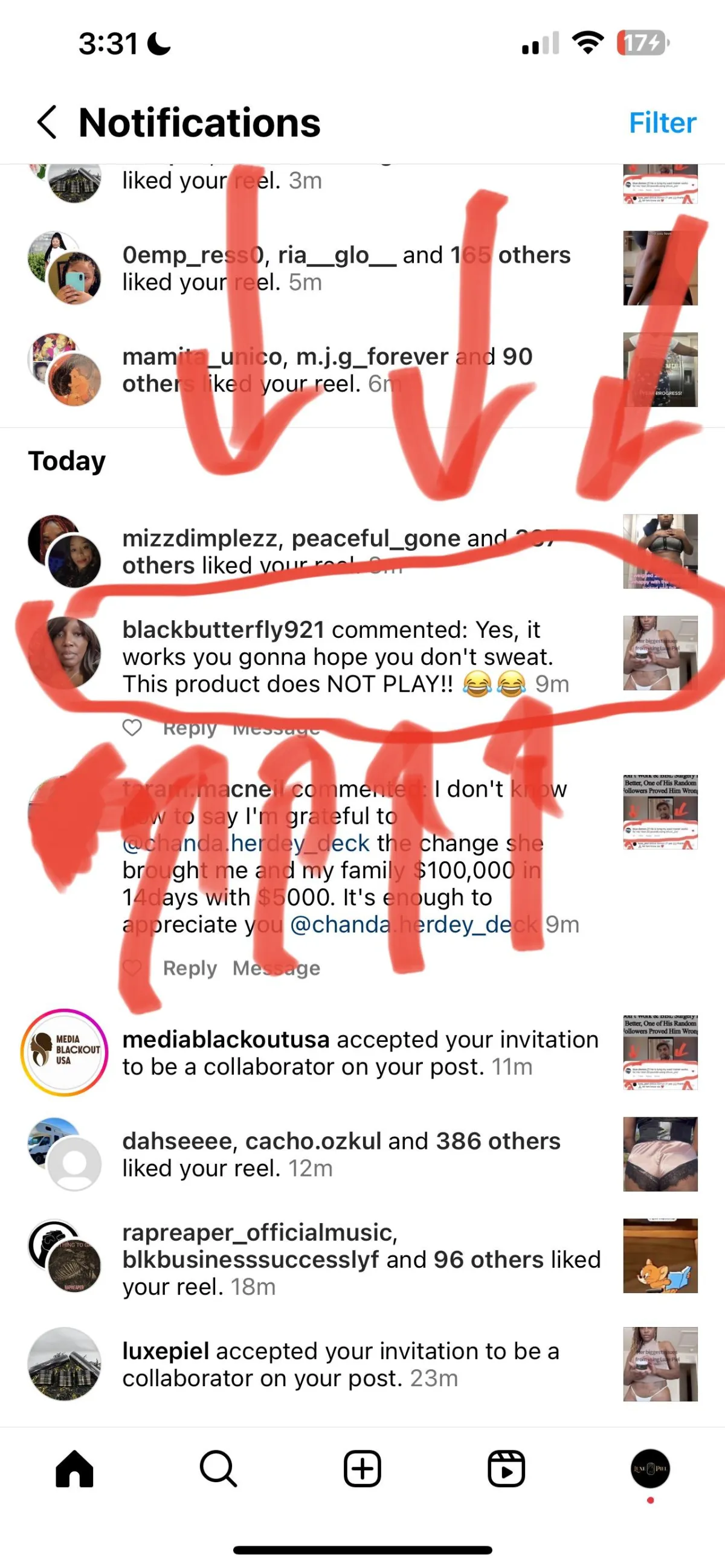Open the 0emp_ress0 and ria__glo__ likes notification
The height and width of the screenshot is (1568, 725).
346,268
